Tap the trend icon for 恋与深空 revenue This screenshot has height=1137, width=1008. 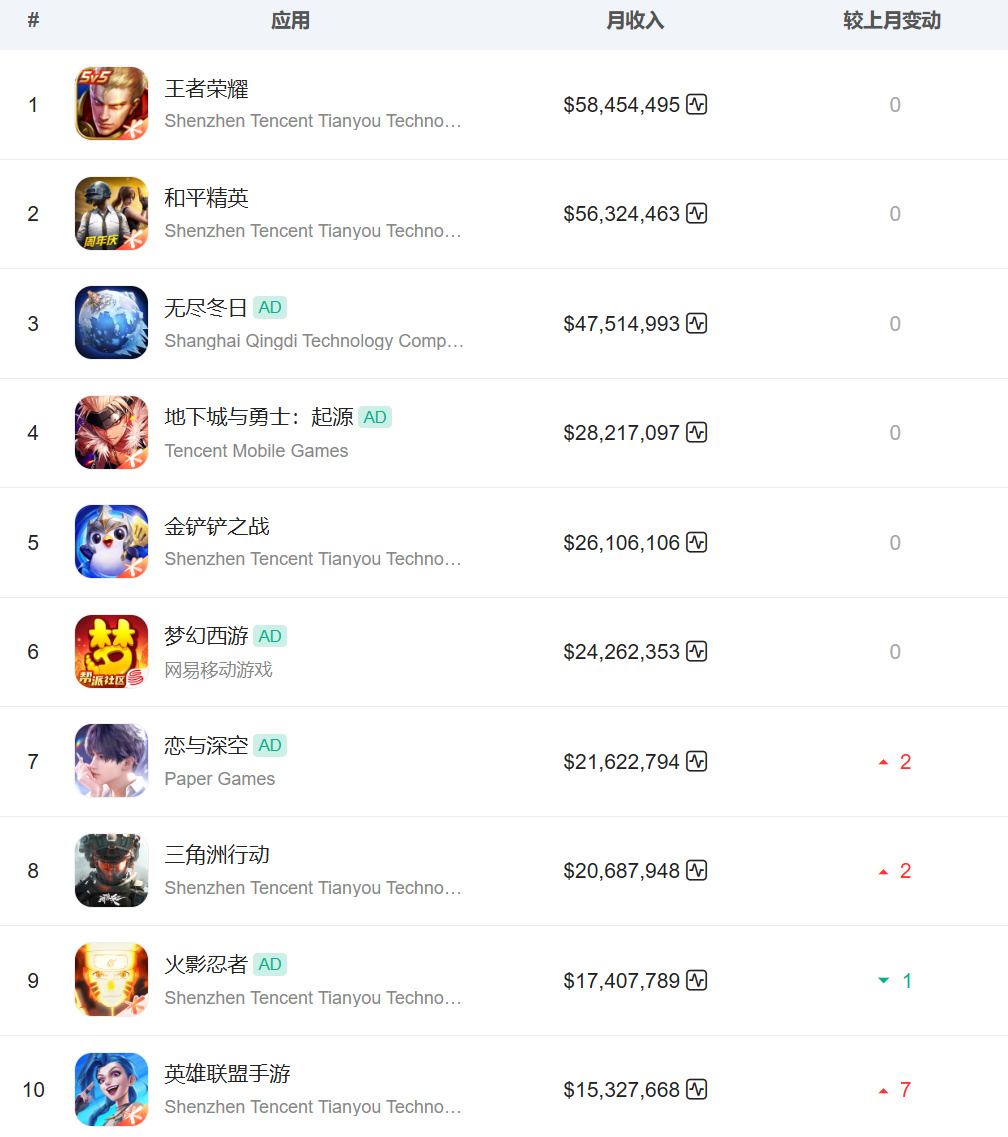[x=697, y=762]
